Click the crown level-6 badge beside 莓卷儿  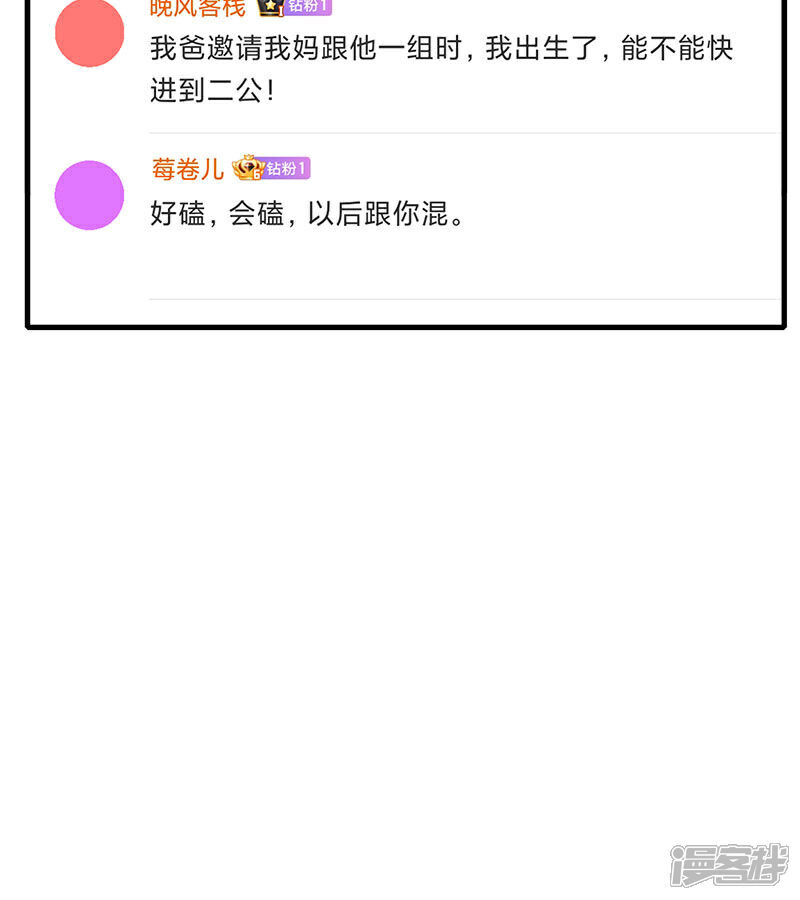click(x=248, y=168)
